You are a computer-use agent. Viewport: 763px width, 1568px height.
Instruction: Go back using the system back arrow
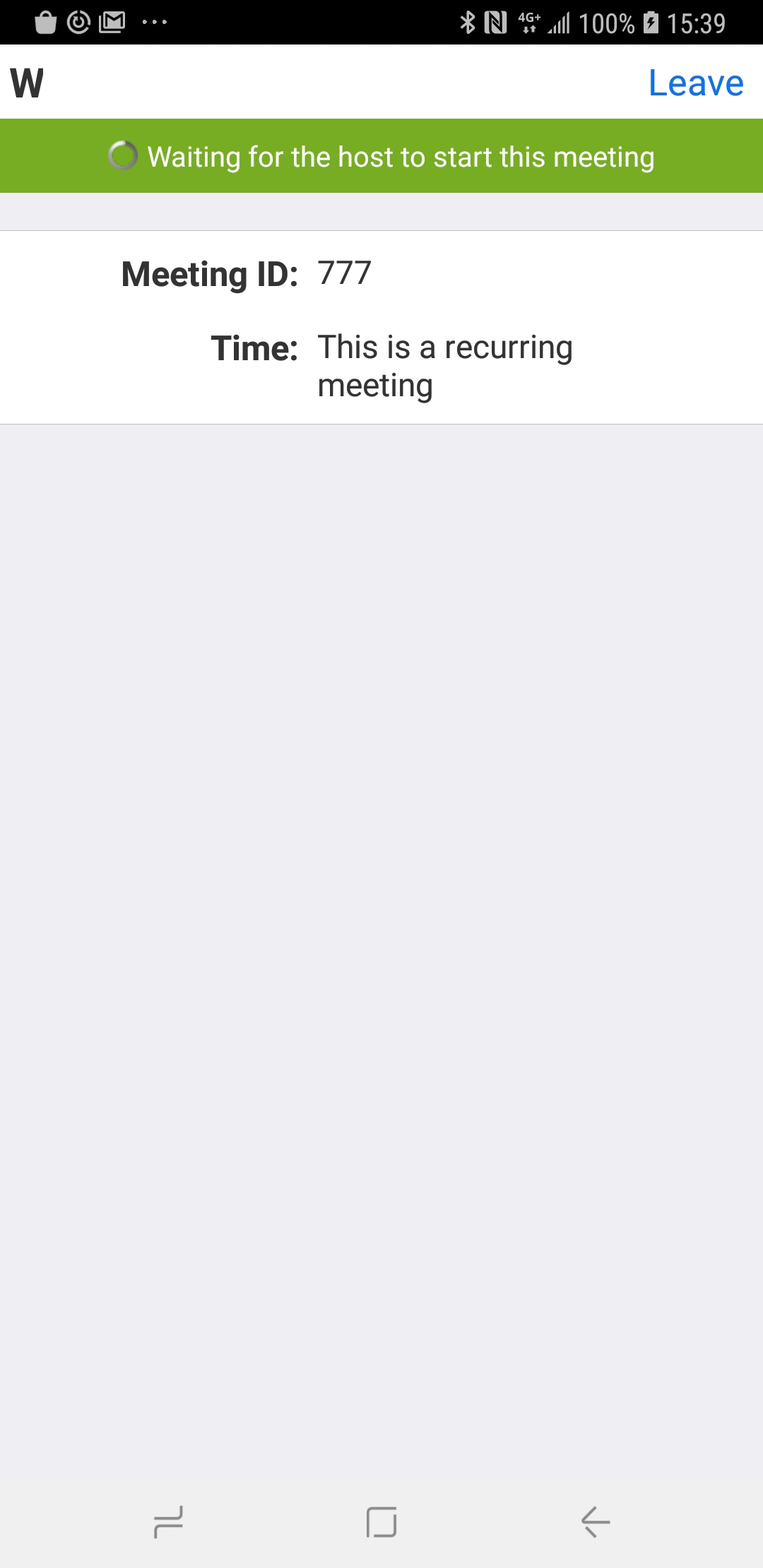pyautogui.click(x=596, y=1521)
